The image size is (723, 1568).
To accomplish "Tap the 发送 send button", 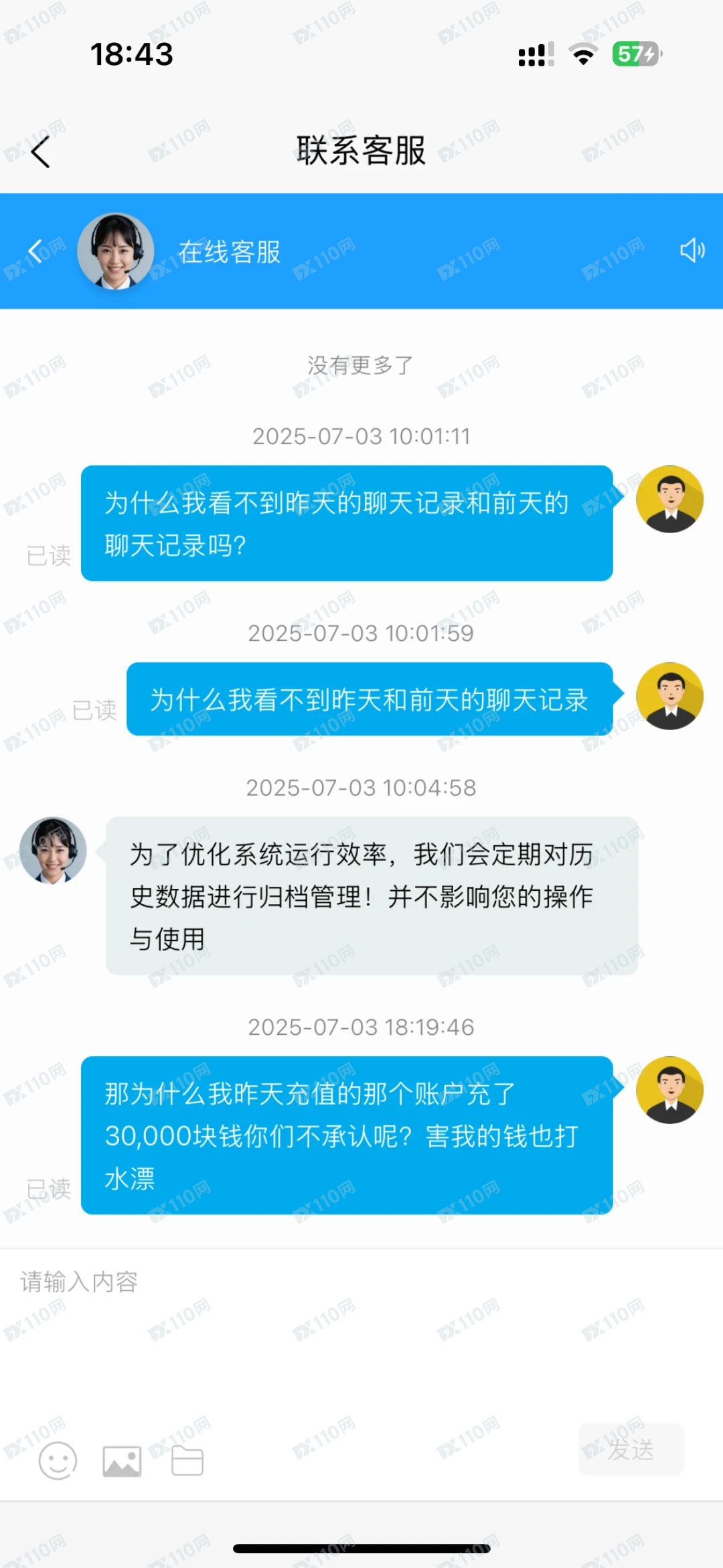I will (x=631, y=1449).
